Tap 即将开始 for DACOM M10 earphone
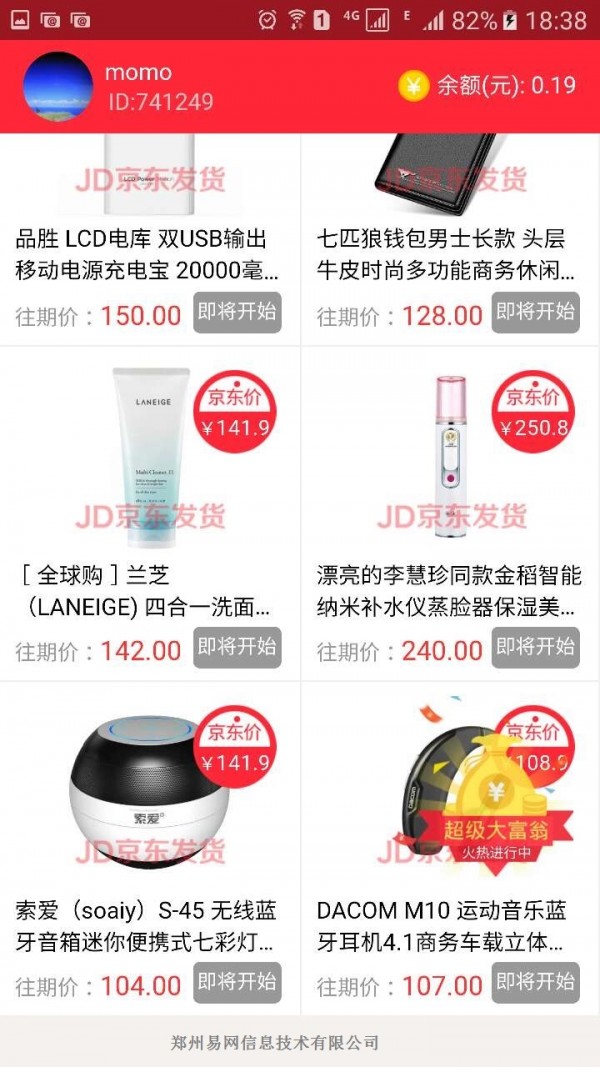 (x=536, y=982)
